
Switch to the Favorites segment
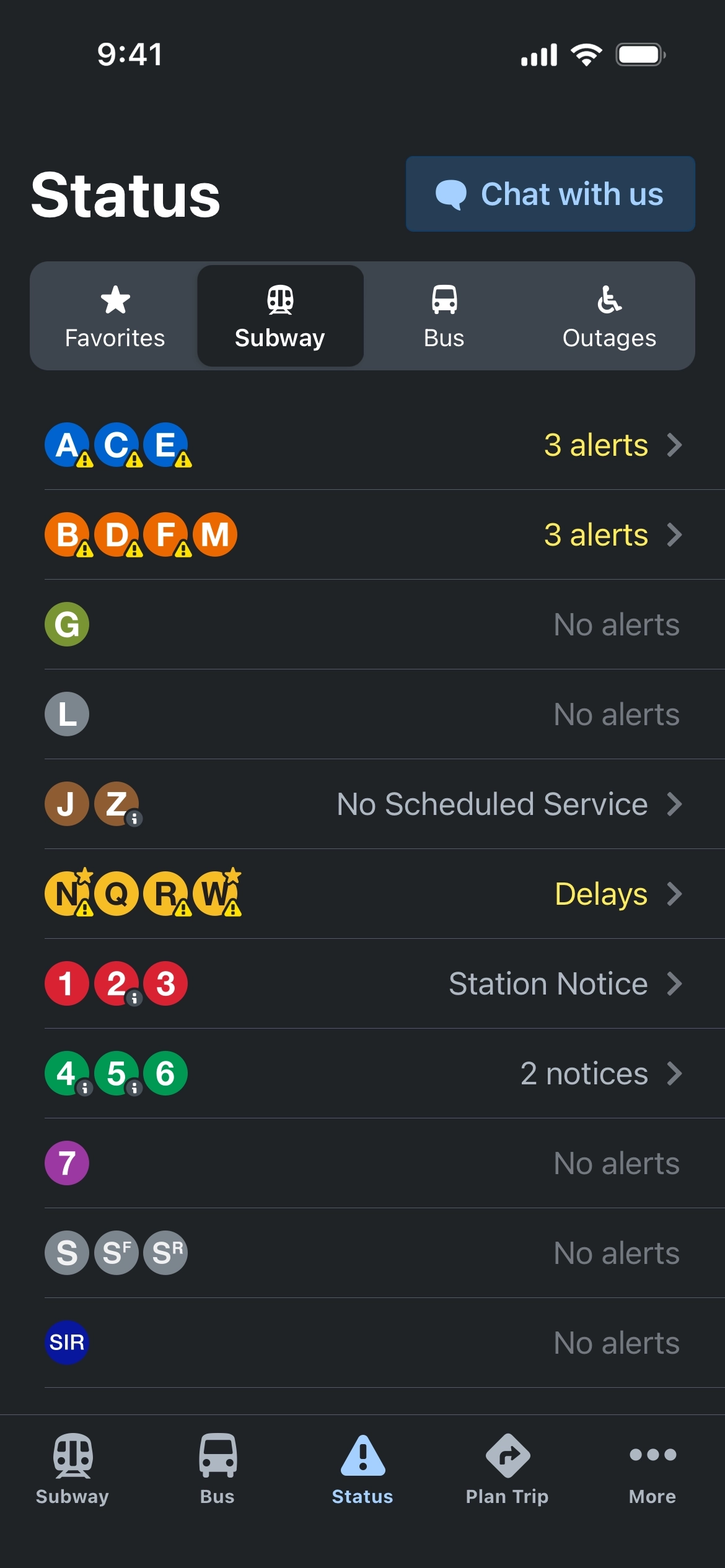click(x=115, y=316)
